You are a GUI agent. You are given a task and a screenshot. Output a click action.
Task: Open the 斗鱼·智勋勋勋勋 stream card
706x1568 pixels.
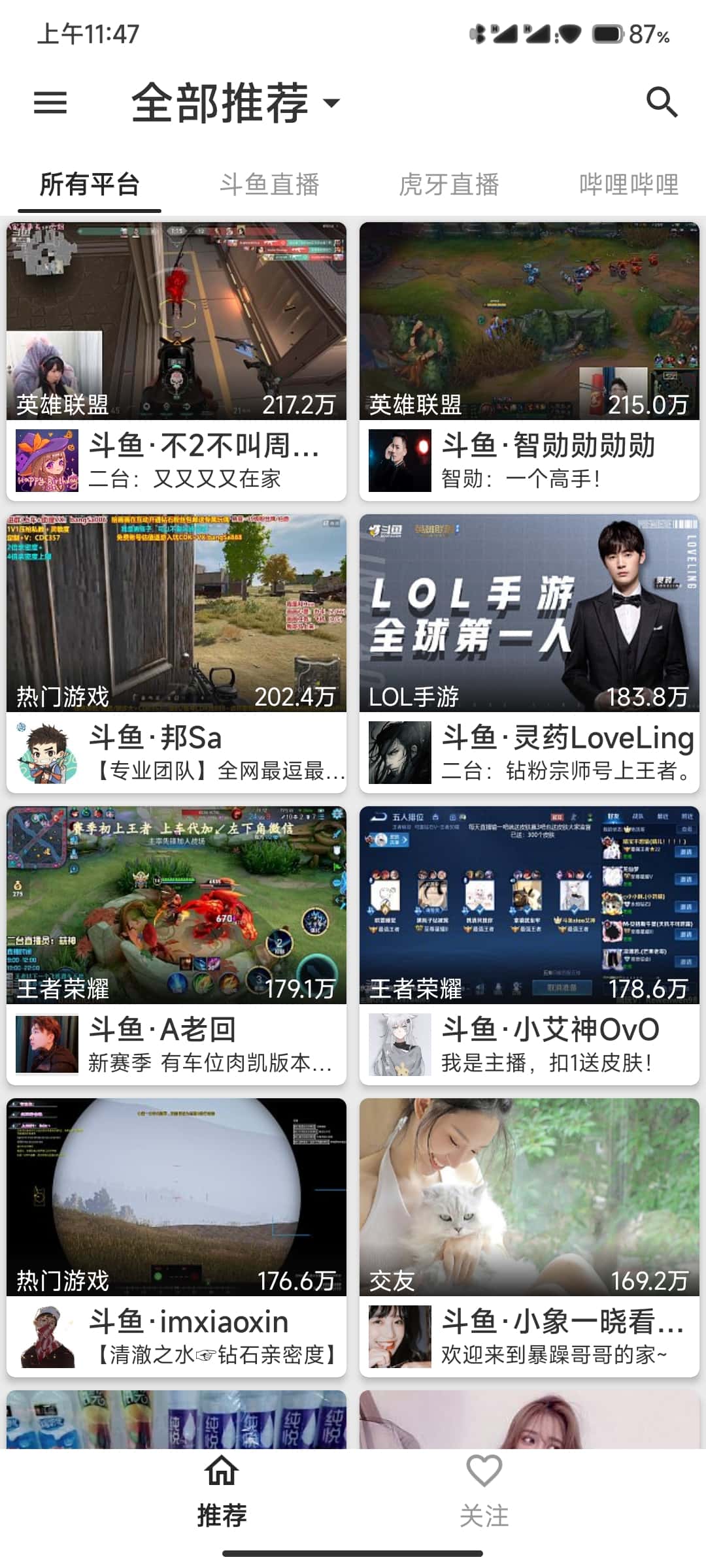[529, 361]
